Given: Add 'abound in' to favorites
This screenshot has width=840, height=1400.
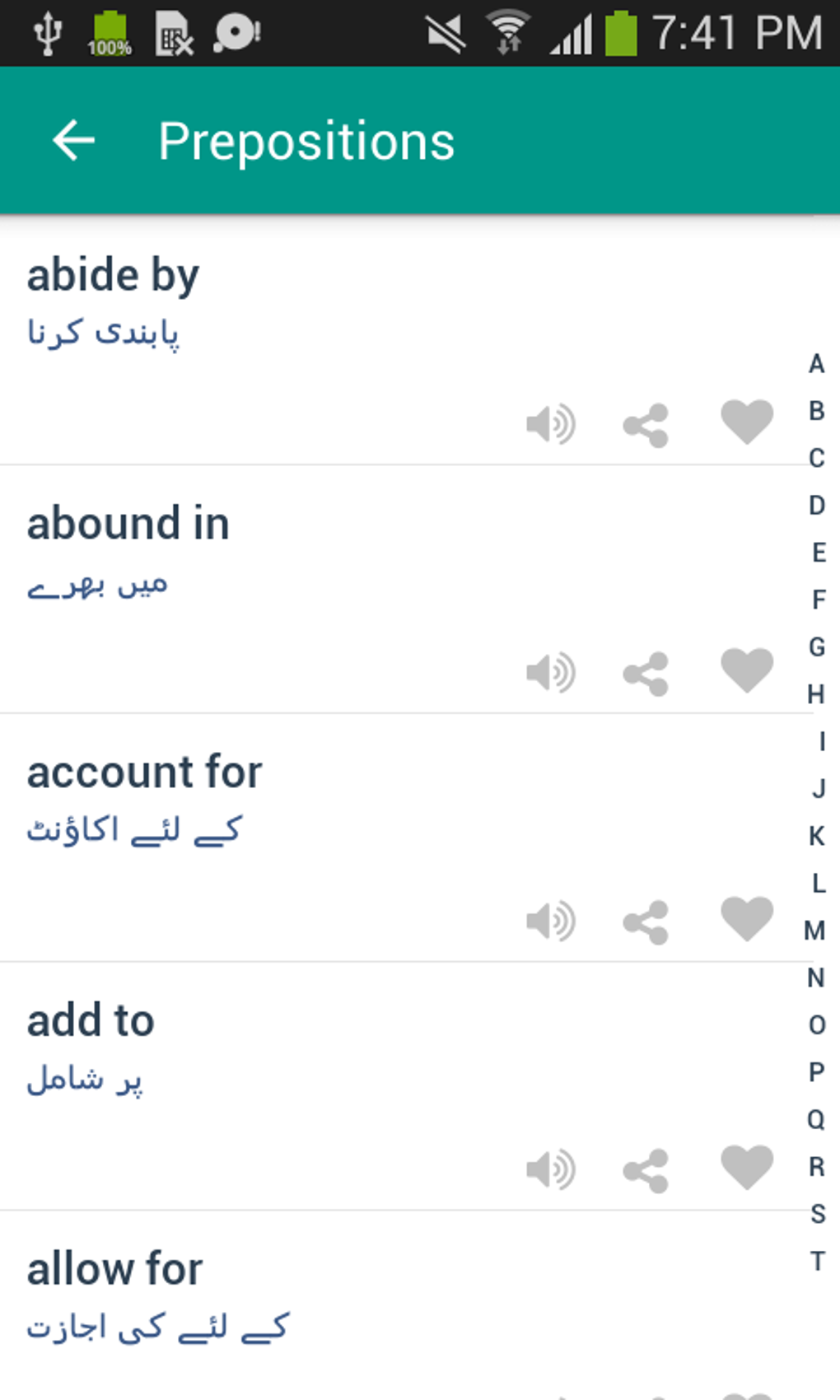Looking at the screenshot, I should (746, 669).
